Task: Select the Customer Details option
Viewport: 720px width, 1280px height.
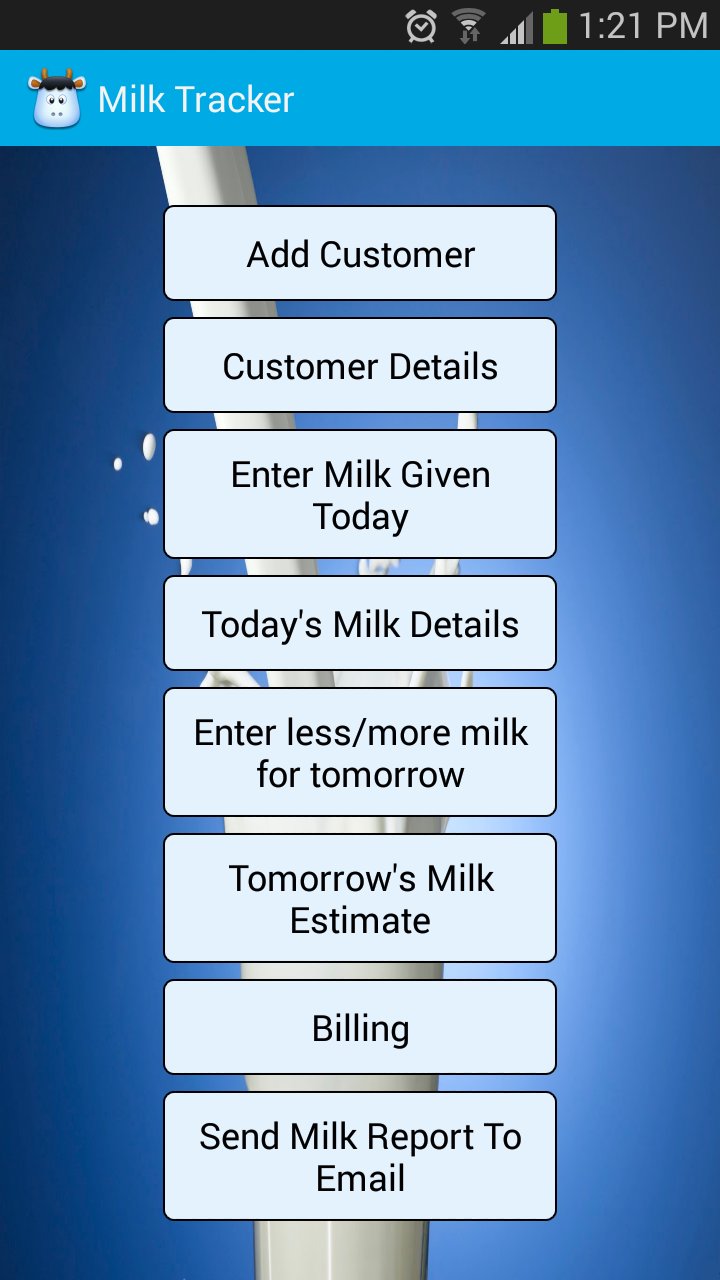Action: [x=359, y=365]
